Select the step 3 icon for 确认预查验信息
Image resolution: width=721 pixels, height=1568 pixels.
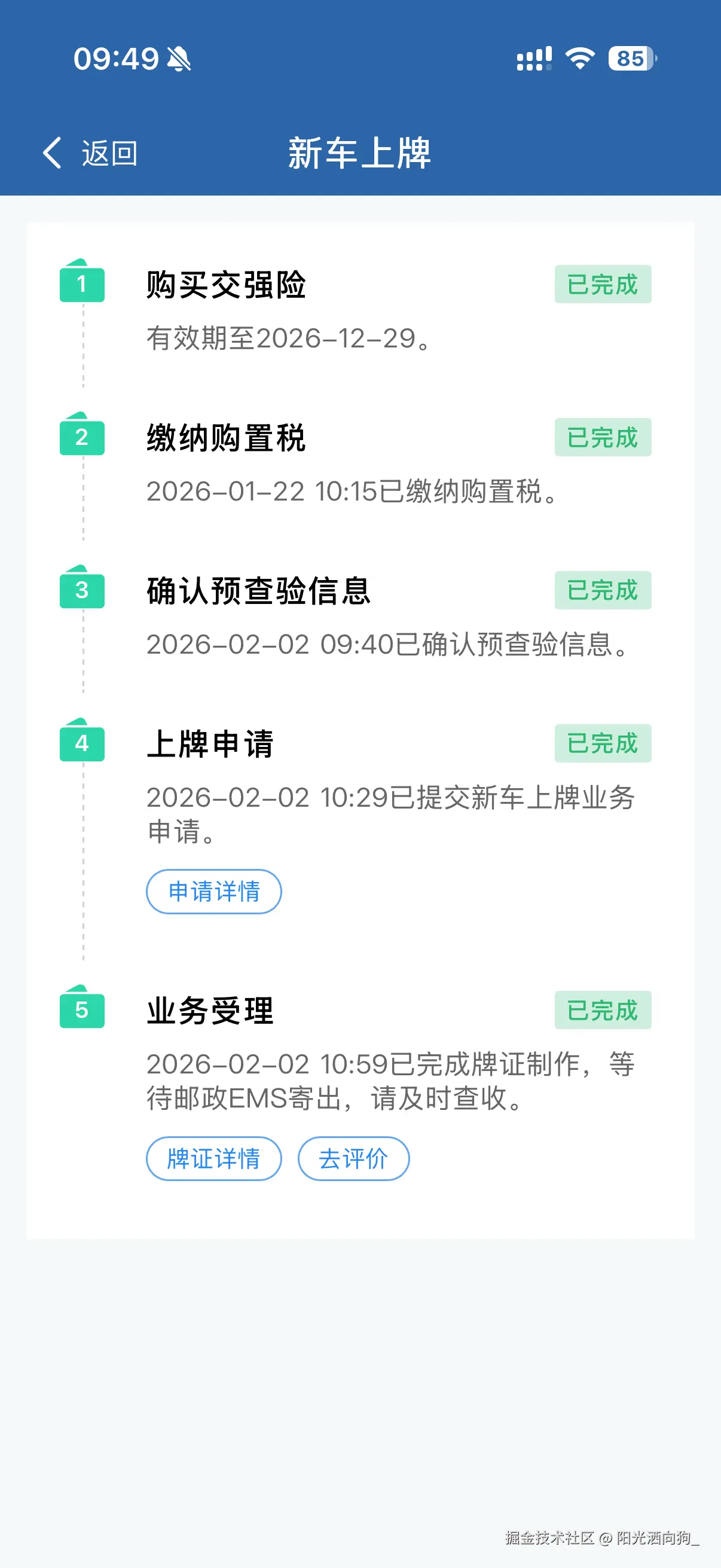point(82,590)
